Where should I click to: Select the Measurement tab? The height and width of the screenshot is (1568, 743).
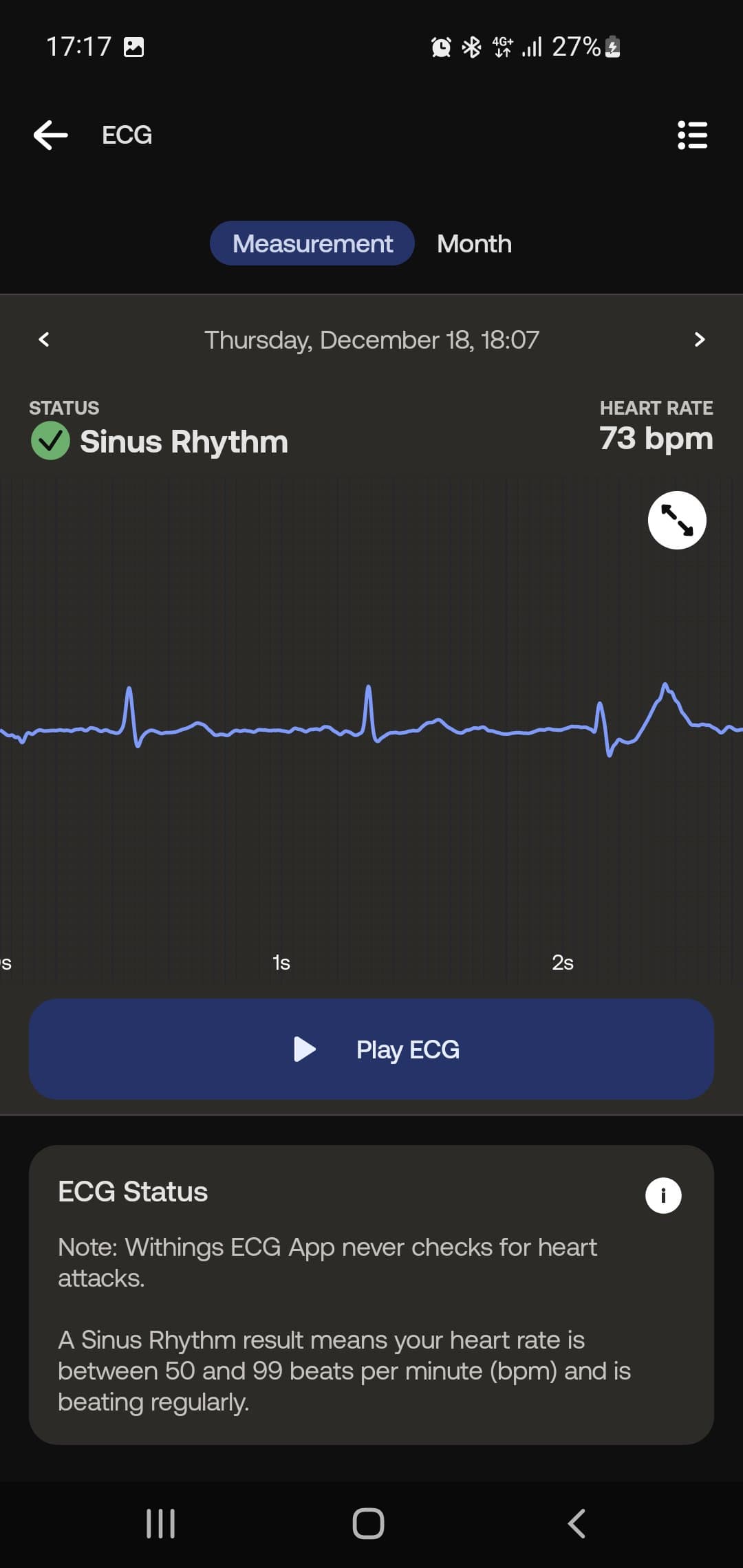312,243
